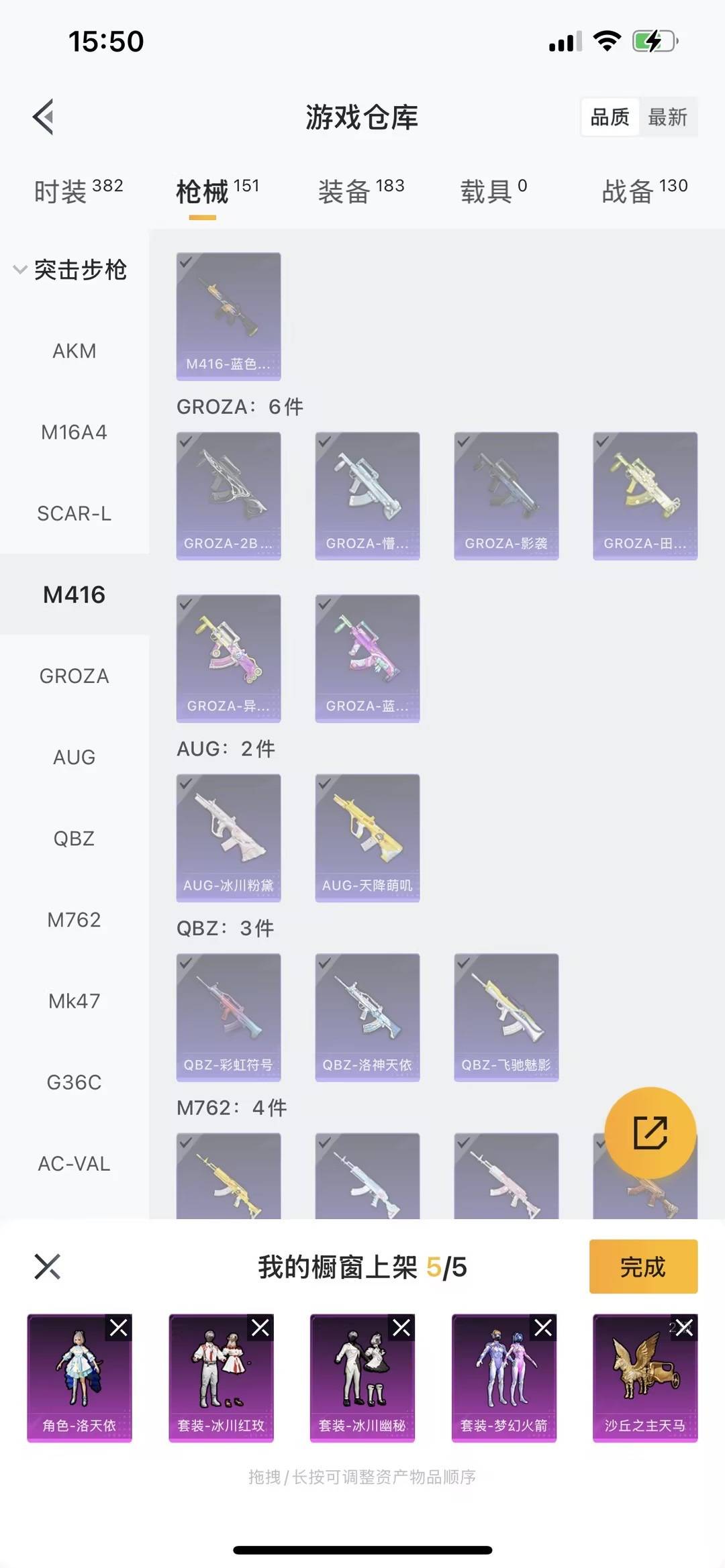
Task: Remove 角色-洛天依 from showcase
Action: coord(119,1328)
